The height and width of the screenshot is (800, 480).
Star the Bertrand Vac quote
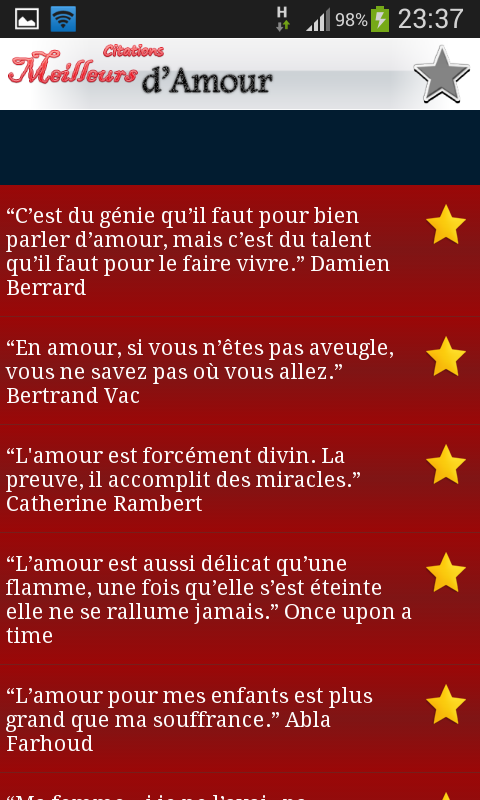446,356
